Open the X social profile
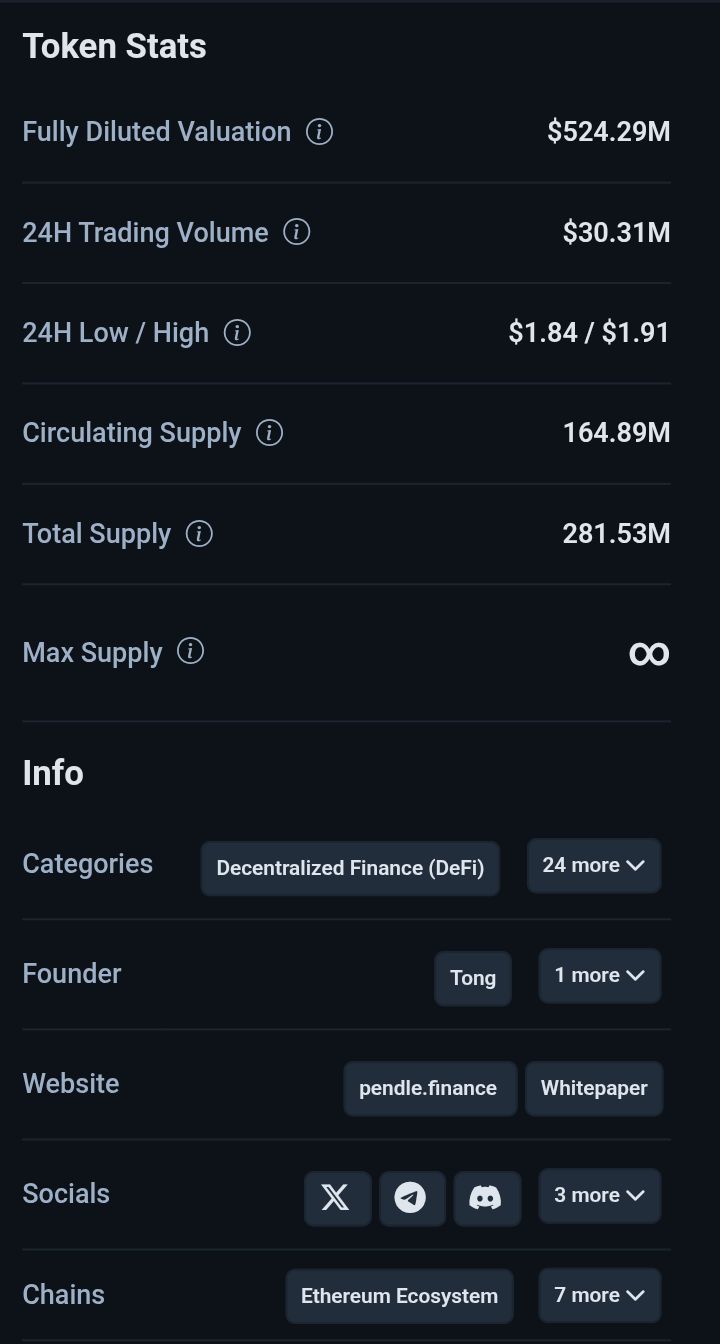This screenshot has width=720, height=1344. click(336, 1198)
